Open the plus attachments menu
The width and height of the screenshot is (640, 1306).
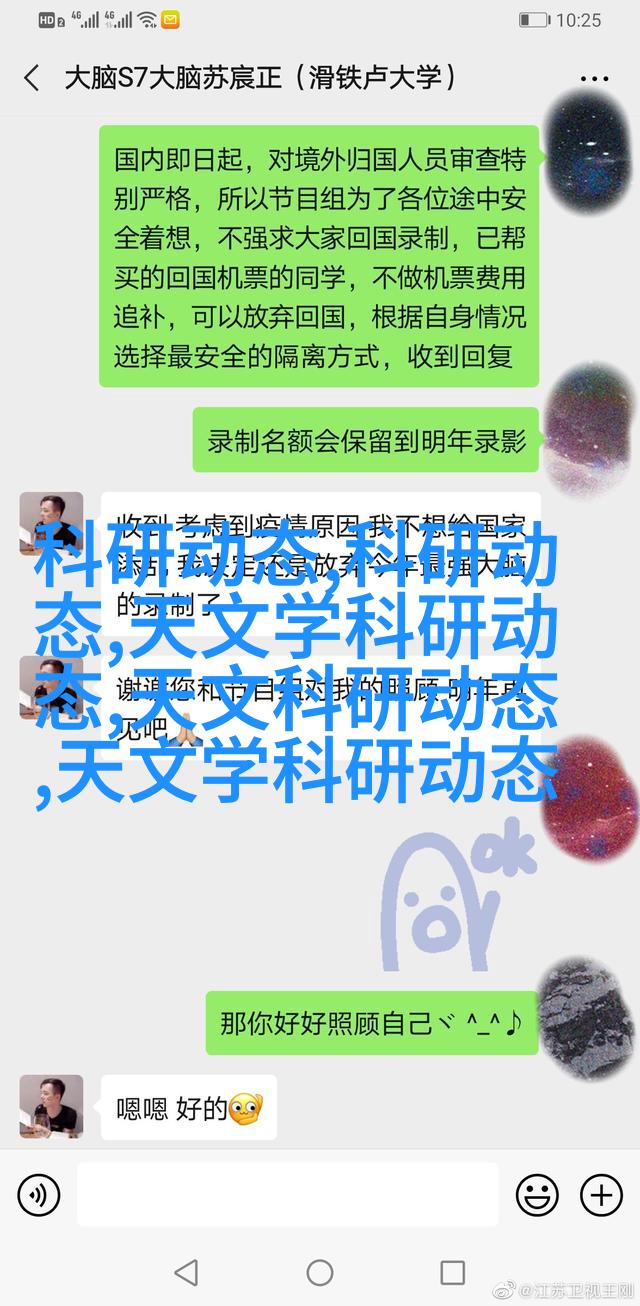coord(601,1193)
